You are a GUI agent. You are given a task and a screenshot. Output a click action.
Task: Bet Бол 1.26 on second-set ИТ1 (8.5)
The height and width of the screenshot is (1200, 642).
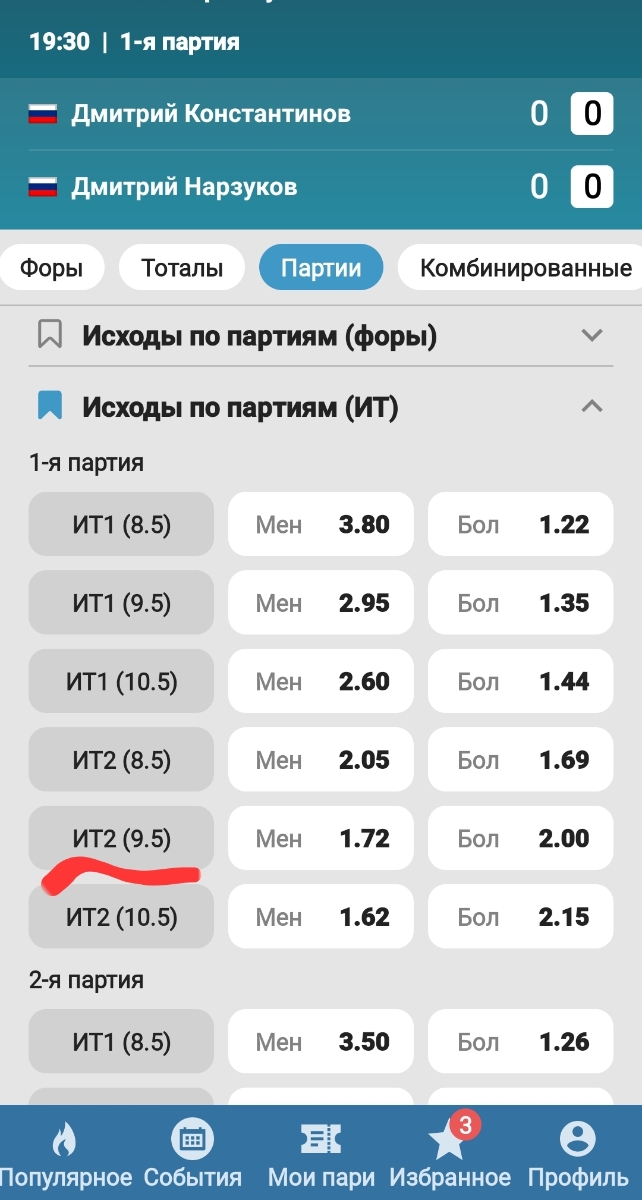[520, 1042]
